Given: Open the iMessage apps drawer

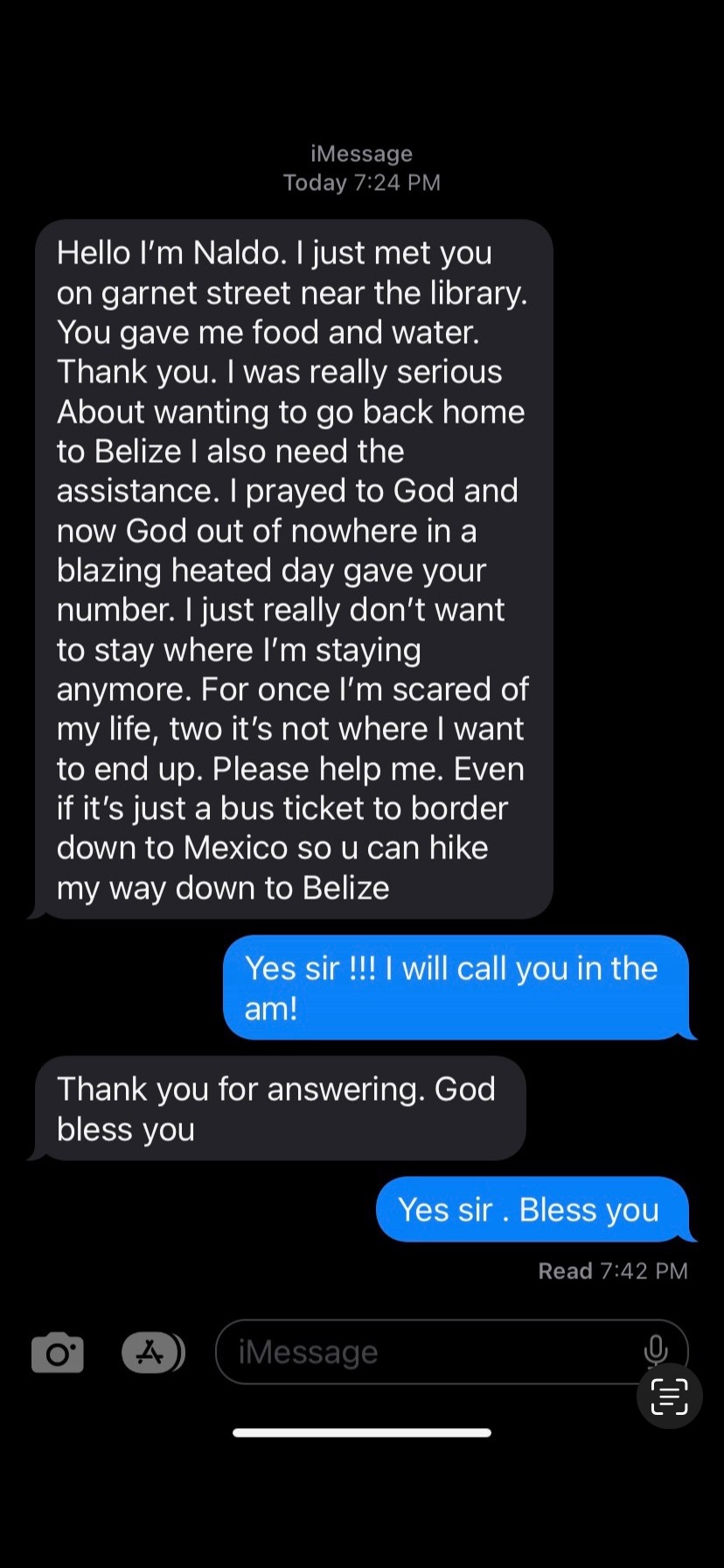Looking at the screenshot, I should tap(153, 1353).
